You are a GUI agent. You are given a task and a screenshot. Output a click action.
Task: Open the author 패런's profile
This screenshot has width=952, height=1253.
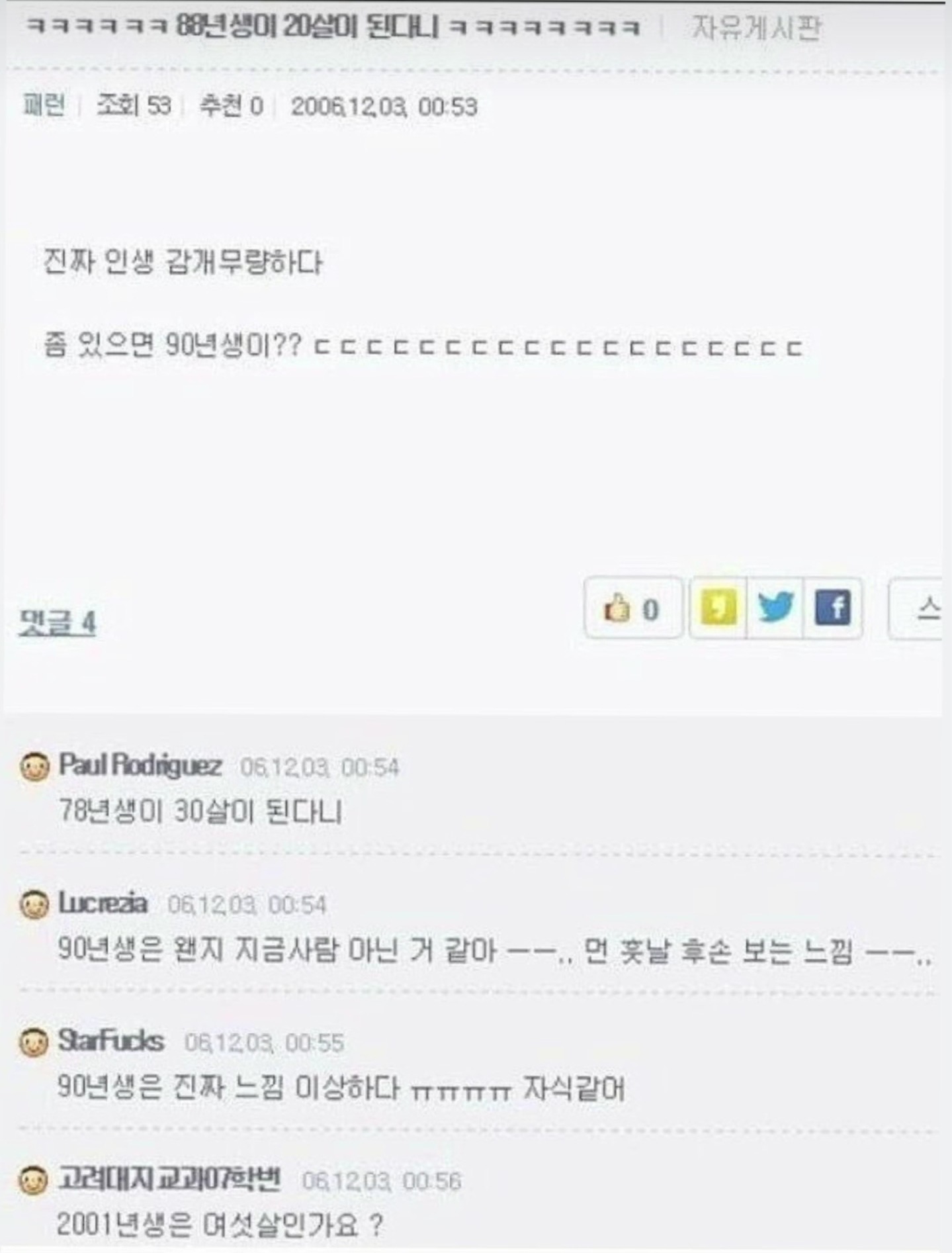click(x=44, y=105)
